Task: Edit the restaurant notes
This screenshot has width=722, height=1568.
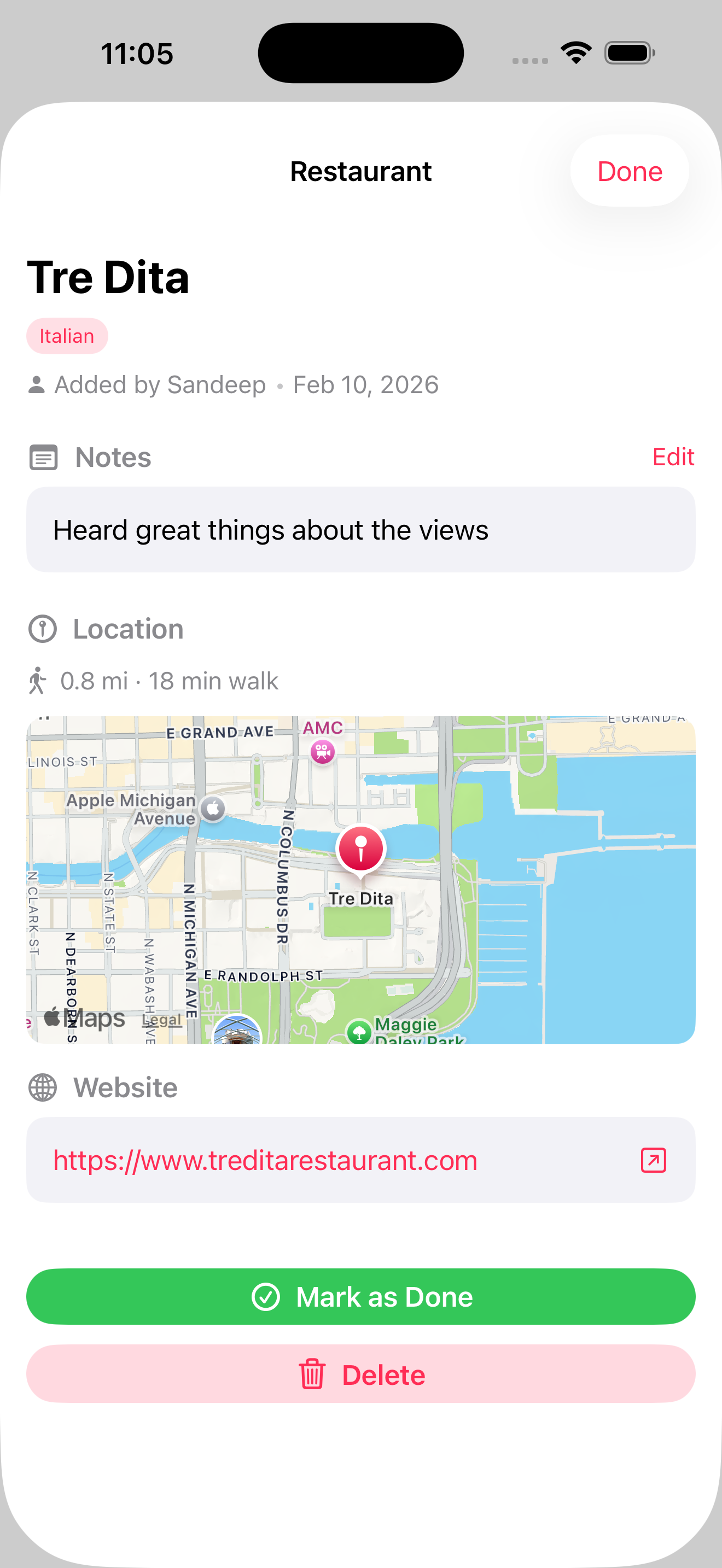Action: point(673,457)
